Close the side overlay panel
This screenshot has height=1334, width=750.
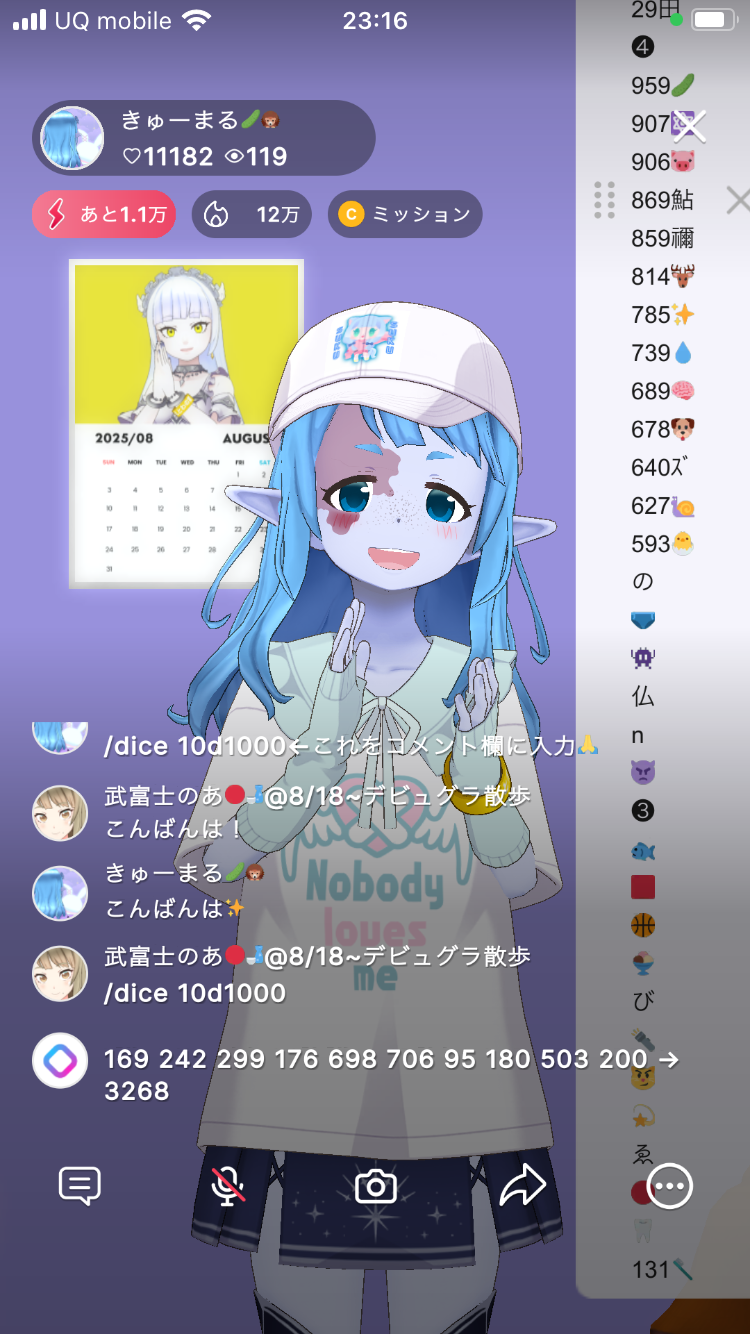pyautogui.click(x=737, y=200)
